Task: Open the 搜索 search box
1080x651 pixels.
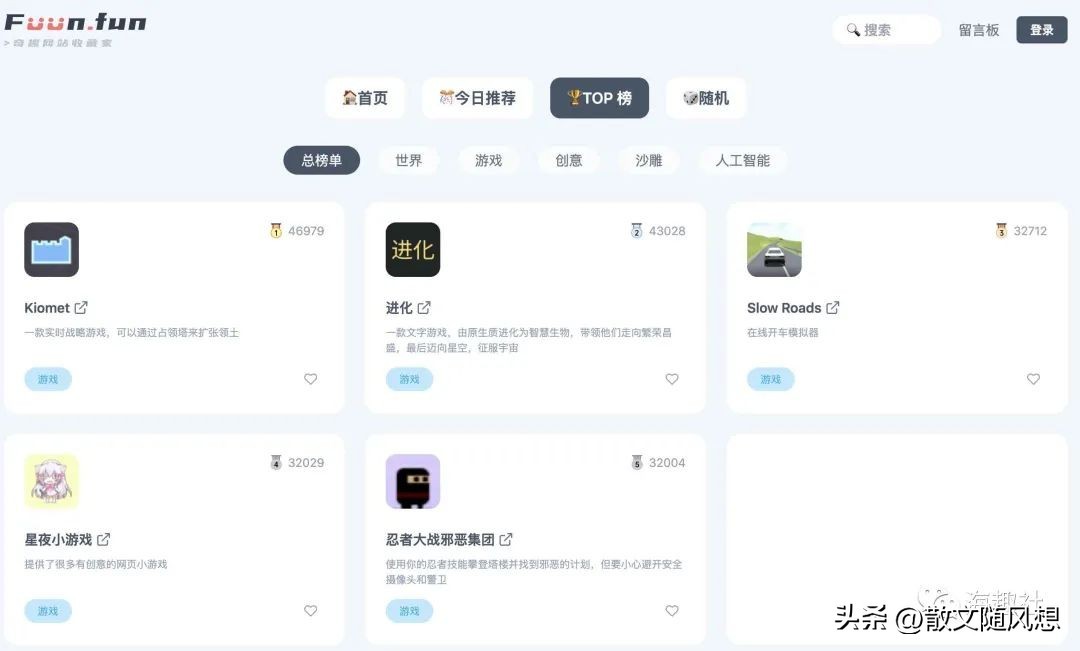Action: [x=886, y=30]
